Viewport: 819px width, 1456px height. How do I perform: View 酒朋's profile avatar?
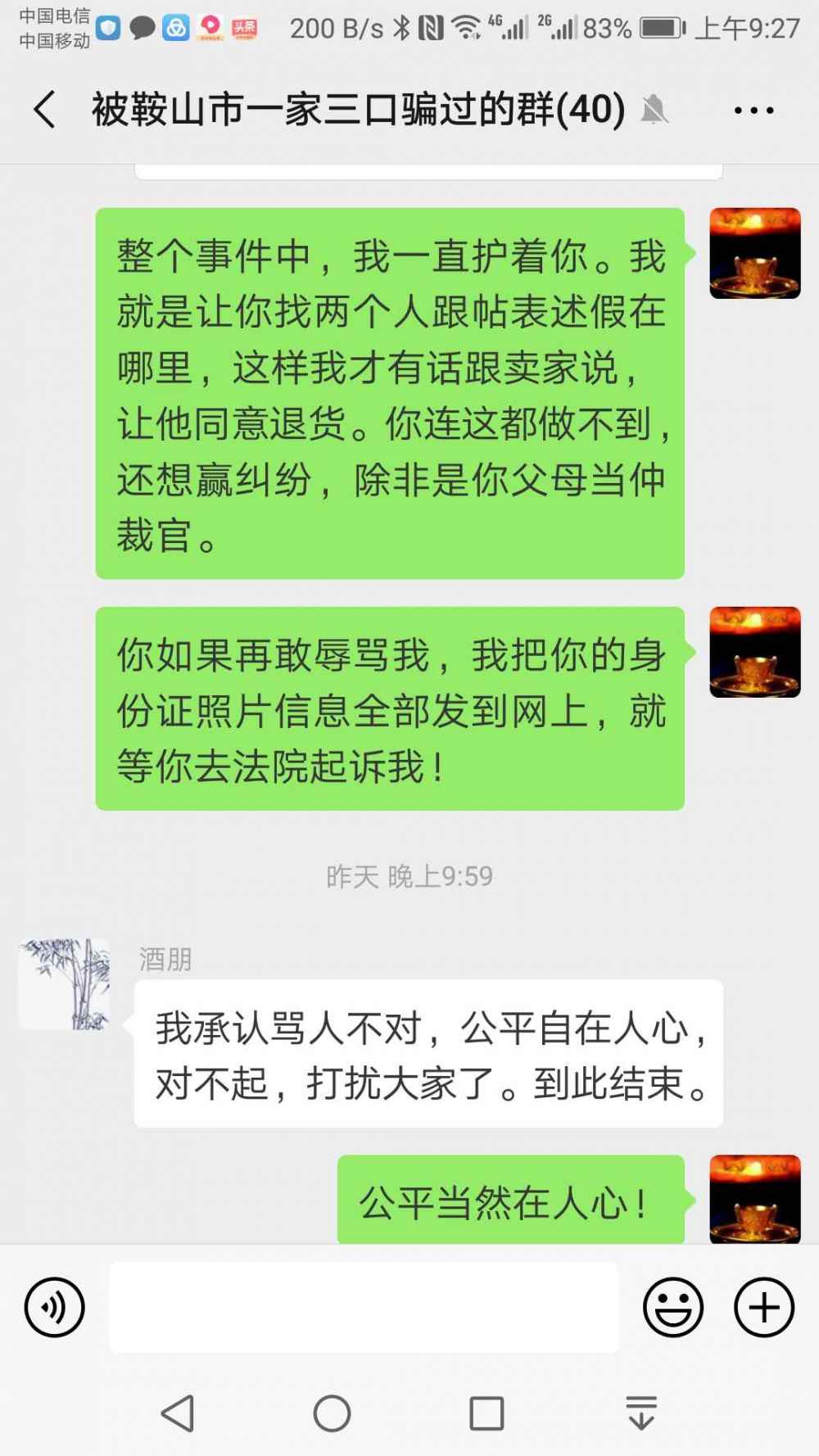64,983
